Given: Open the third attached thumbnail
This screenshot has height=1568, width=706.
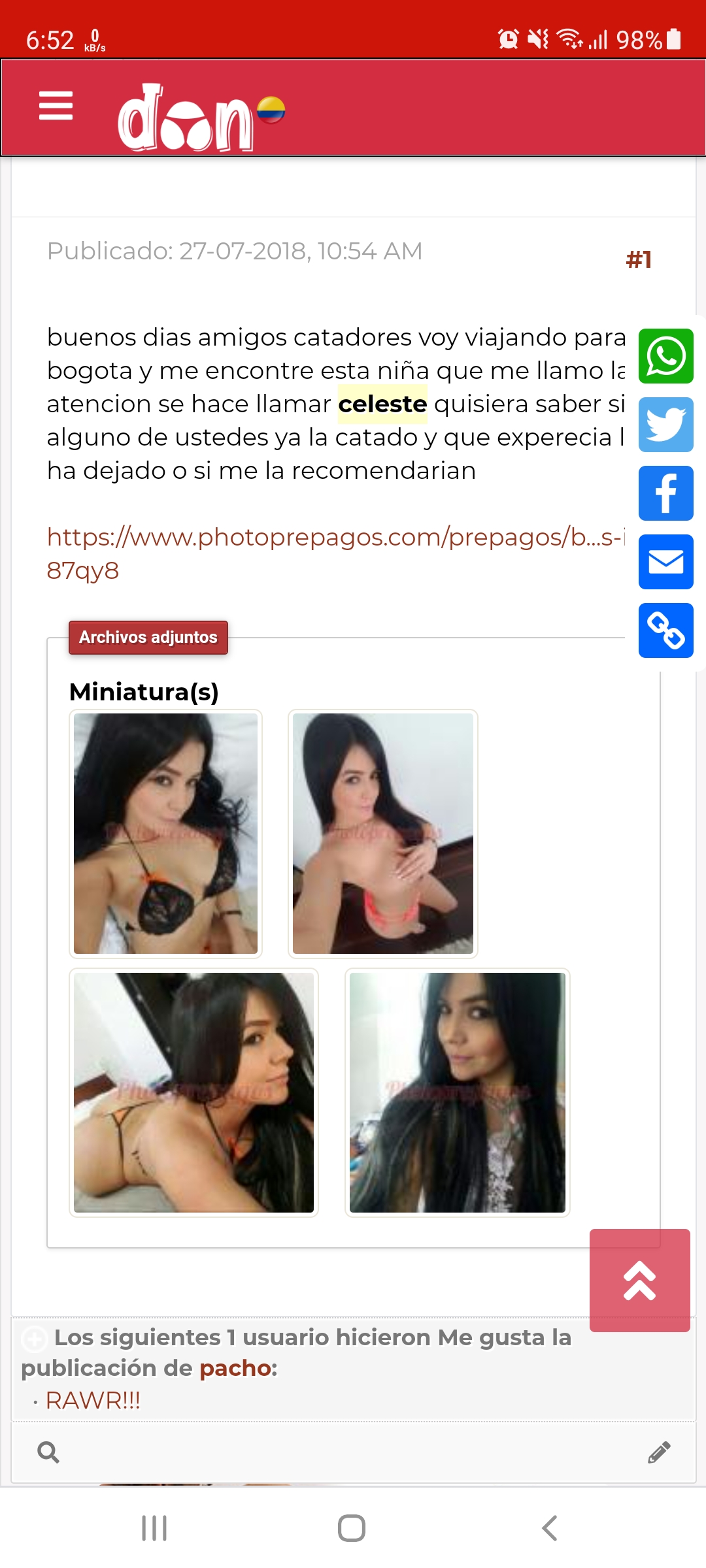Looking at the screenshot, I should (193, 1092).
